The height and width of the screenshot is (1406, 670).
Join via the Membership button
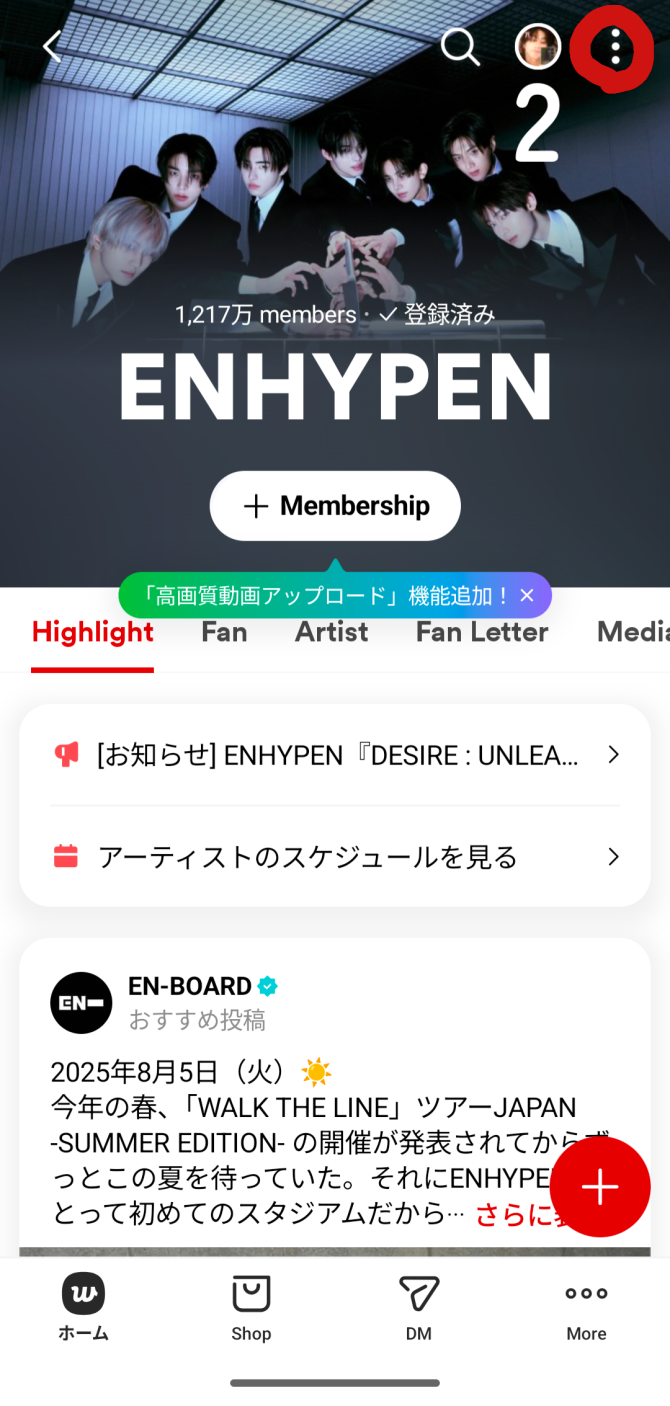click(x=335, y=506)
